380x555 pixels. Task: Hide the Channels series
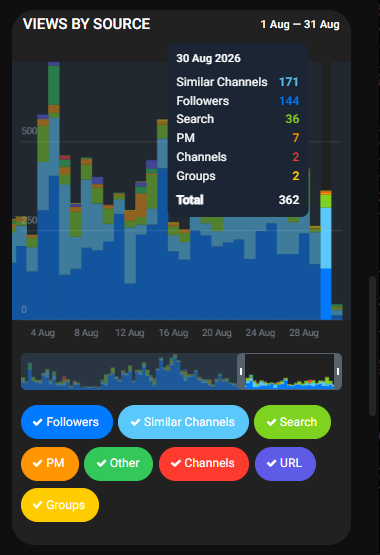[x=204, y=463]
